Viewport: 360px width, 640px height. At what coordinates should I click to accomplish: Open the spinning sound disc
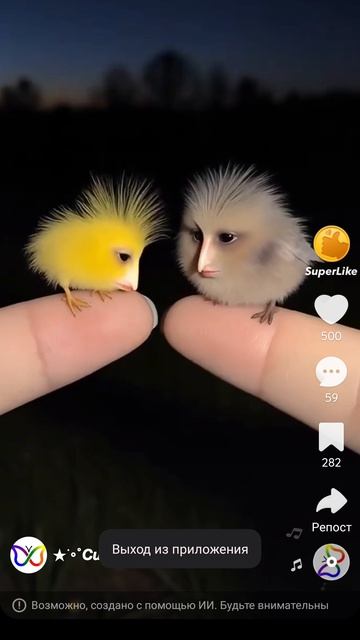[x=331, y=562]
